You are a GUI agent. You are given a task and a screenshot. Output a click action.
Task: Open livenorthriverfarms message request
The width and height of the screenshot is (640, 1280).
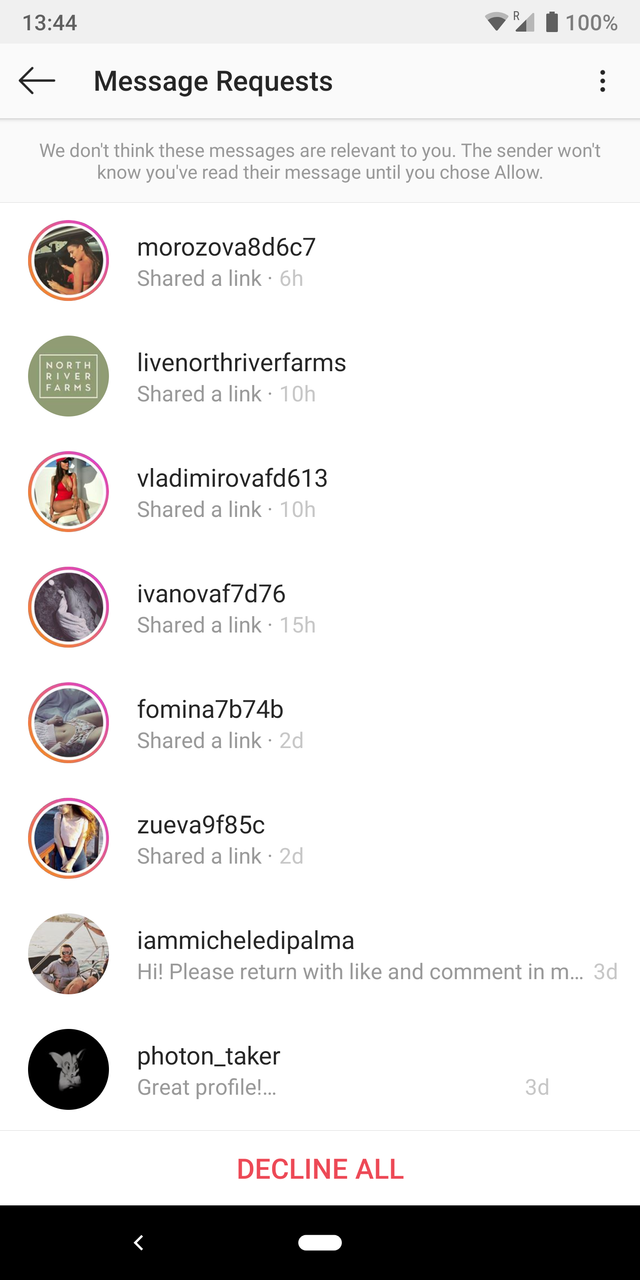point(320,377)
